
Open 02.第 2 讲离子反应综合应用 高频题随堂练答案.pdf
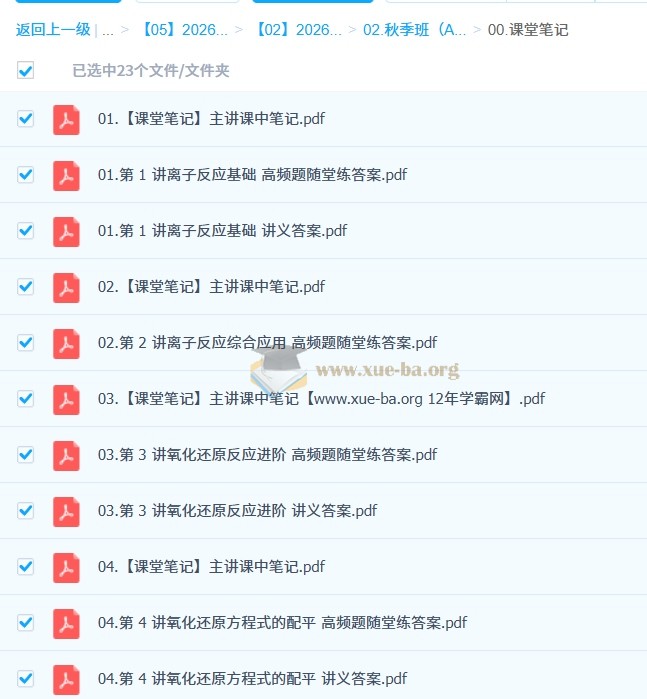tap(267, 343)
